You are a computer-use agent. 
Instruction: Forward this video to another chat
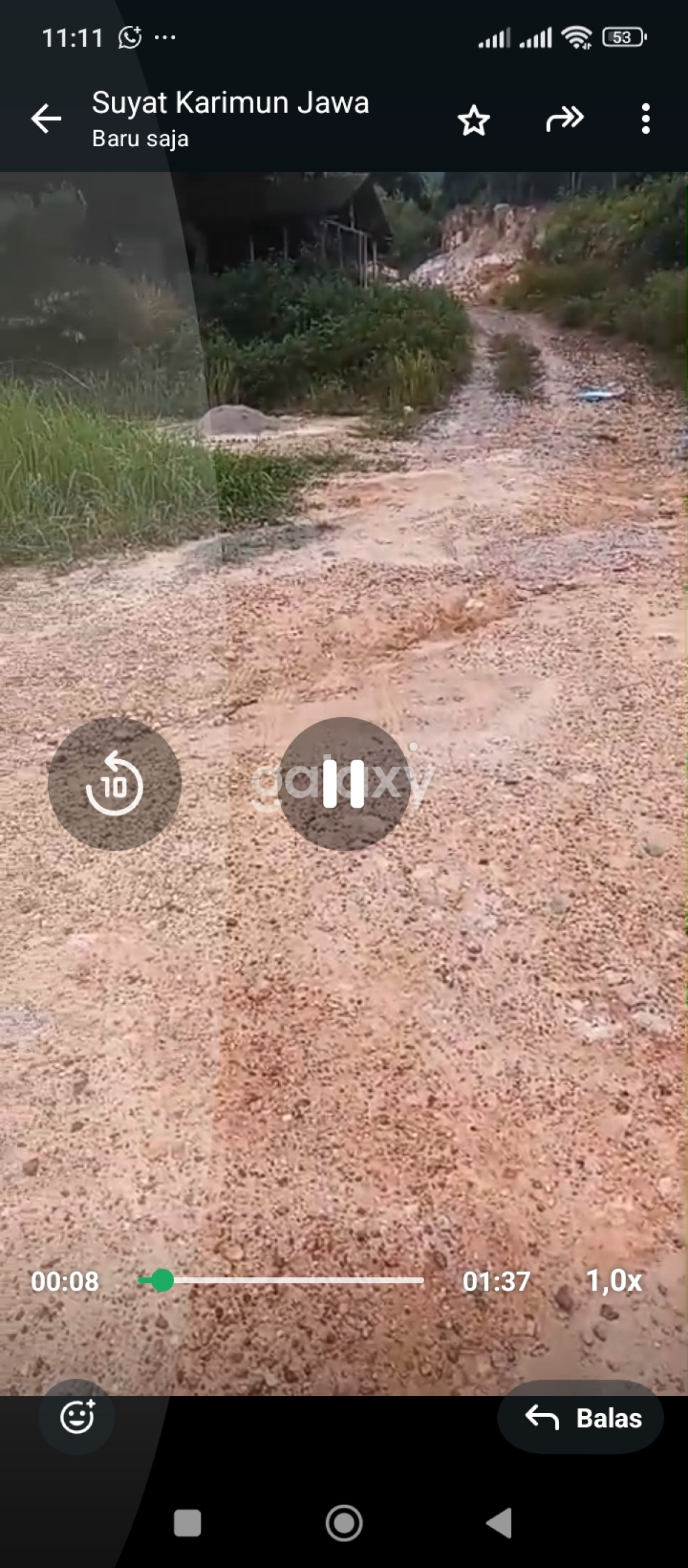(565, 119)
